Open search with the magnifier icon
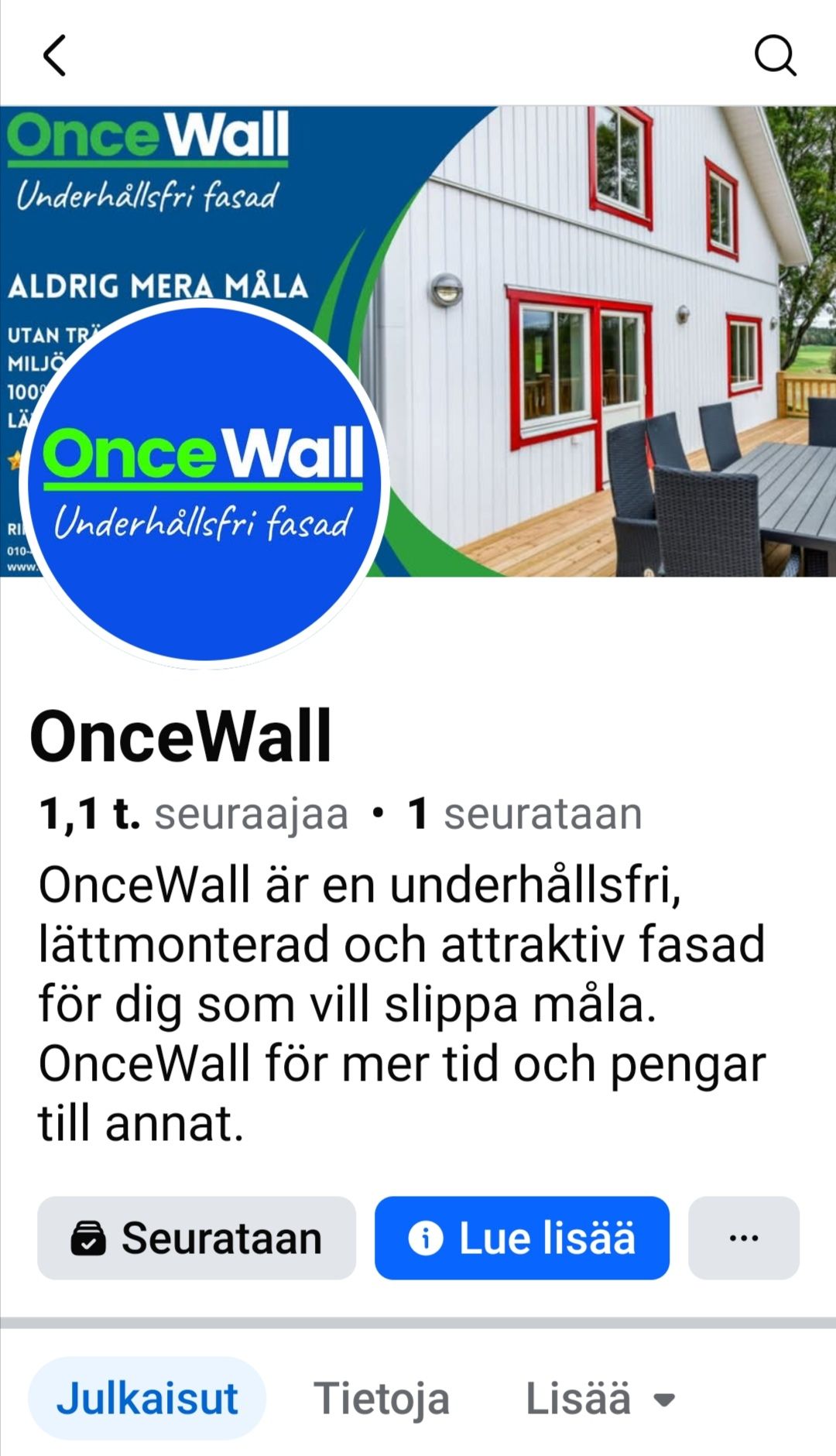This screenshot has width=836, height=1456. pyautogui.click(x=775, y=56)
